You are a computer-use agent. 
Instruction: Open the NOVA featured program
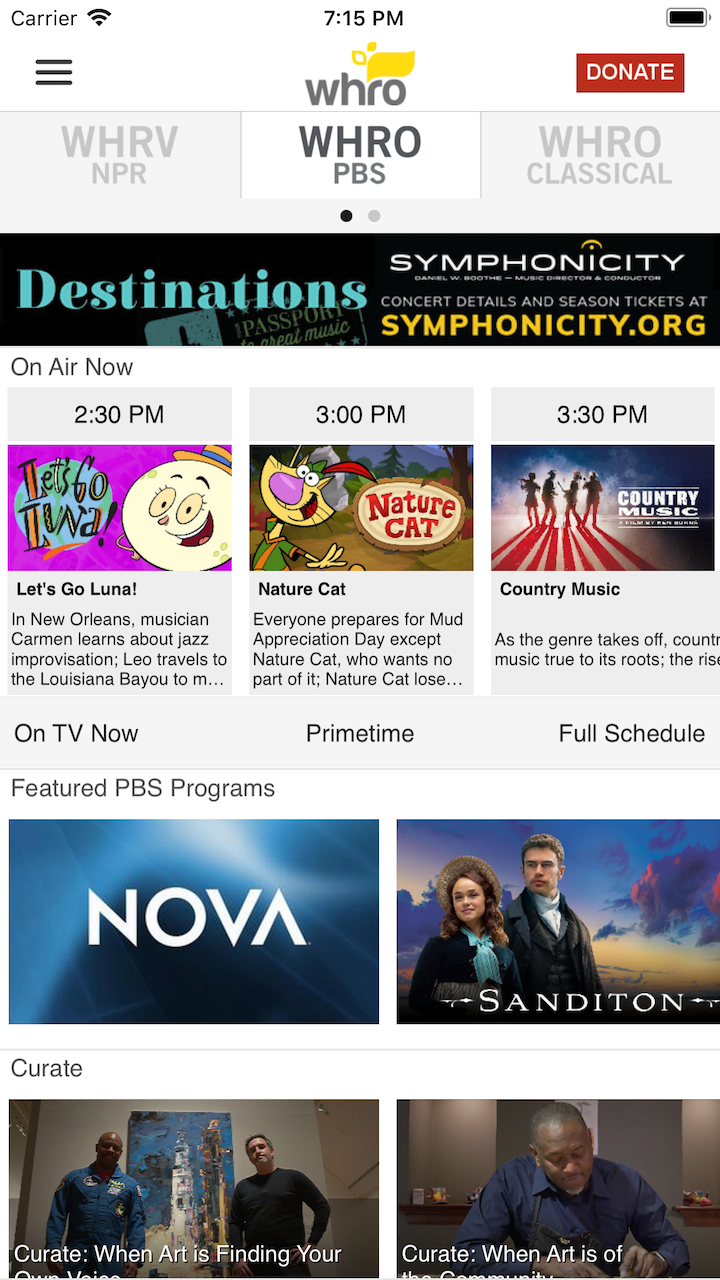[193, 921]
